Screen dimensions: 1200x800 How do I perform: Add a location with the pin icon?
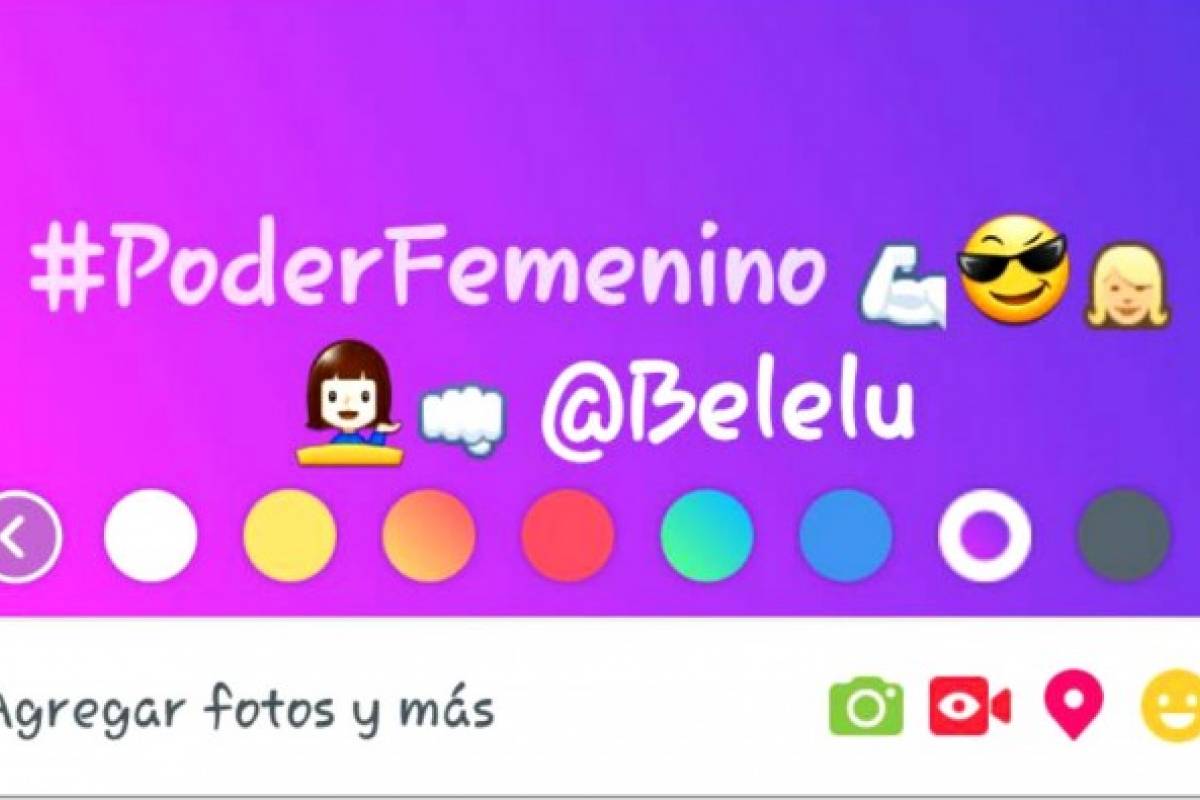click(1074, 705)
